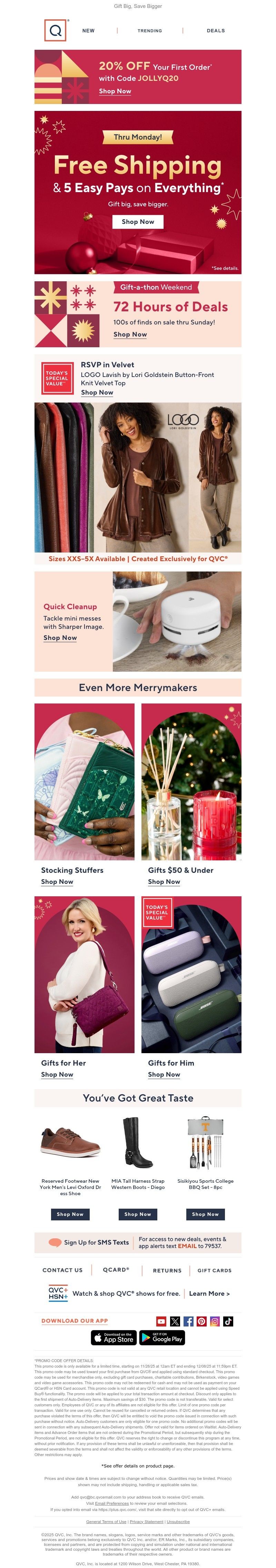Open the DEALS navigation link
The image size is (276, 1568).
coord(215,30)
